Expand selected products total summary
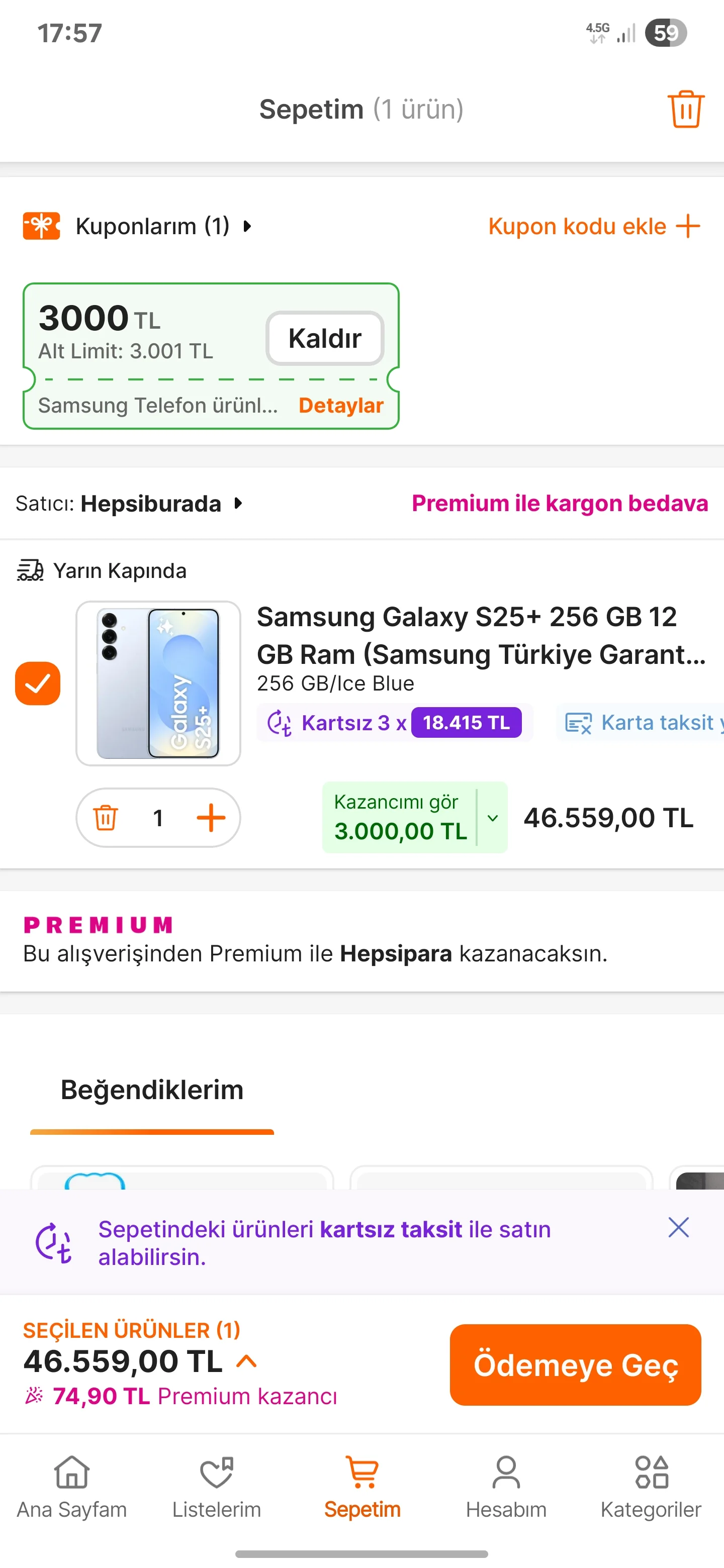 click(246, 1361)
